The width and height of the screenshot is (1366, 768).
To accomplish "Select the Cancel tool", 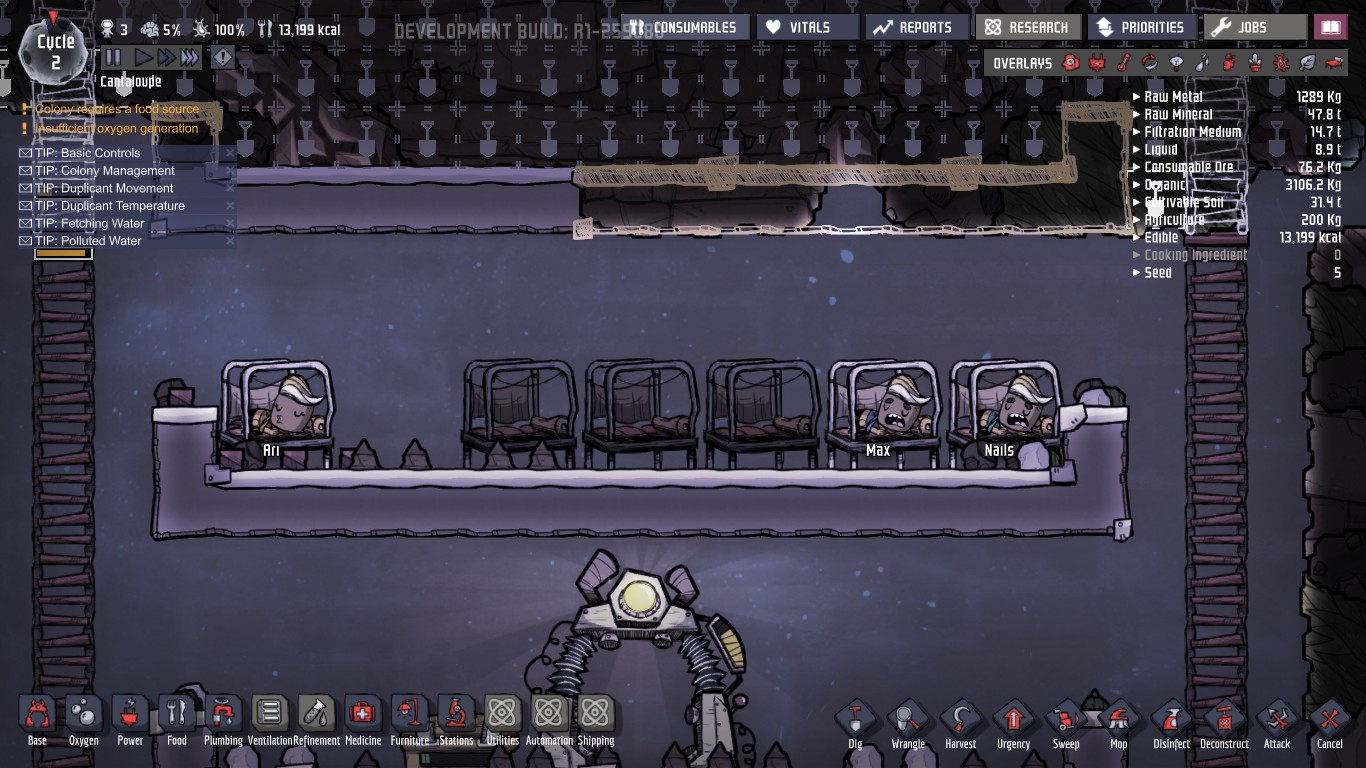I will coord(1329,719).
